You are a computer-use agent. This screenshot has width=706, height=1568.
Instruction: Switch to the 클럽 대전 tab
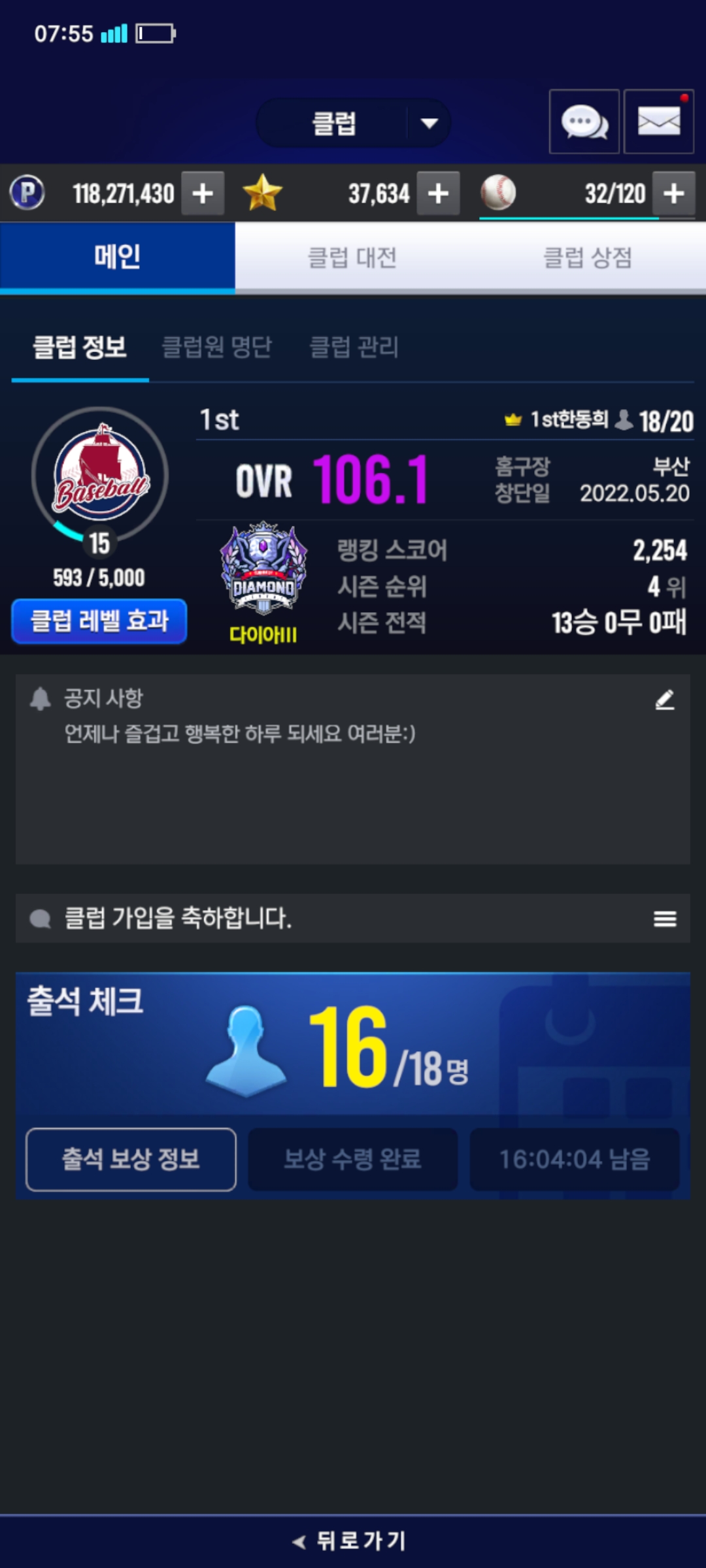click(x=352, y=257)
